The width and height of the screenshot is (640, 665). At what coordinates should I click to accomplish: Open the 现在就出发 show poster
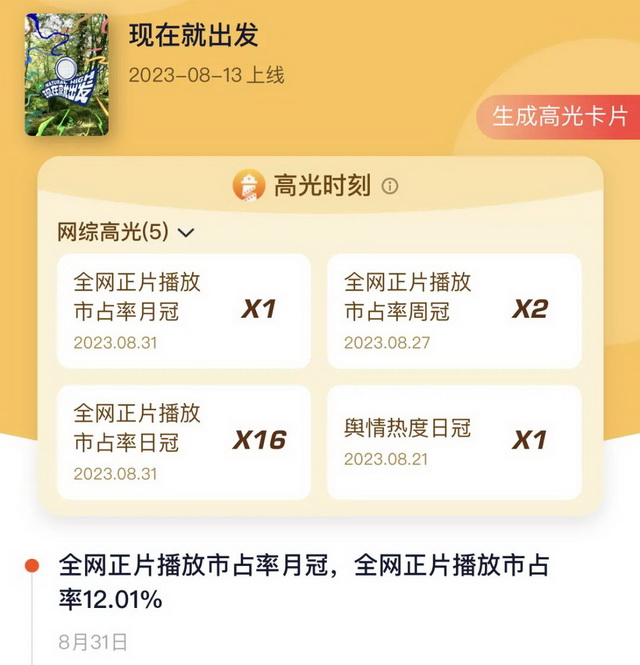(66, 76)
